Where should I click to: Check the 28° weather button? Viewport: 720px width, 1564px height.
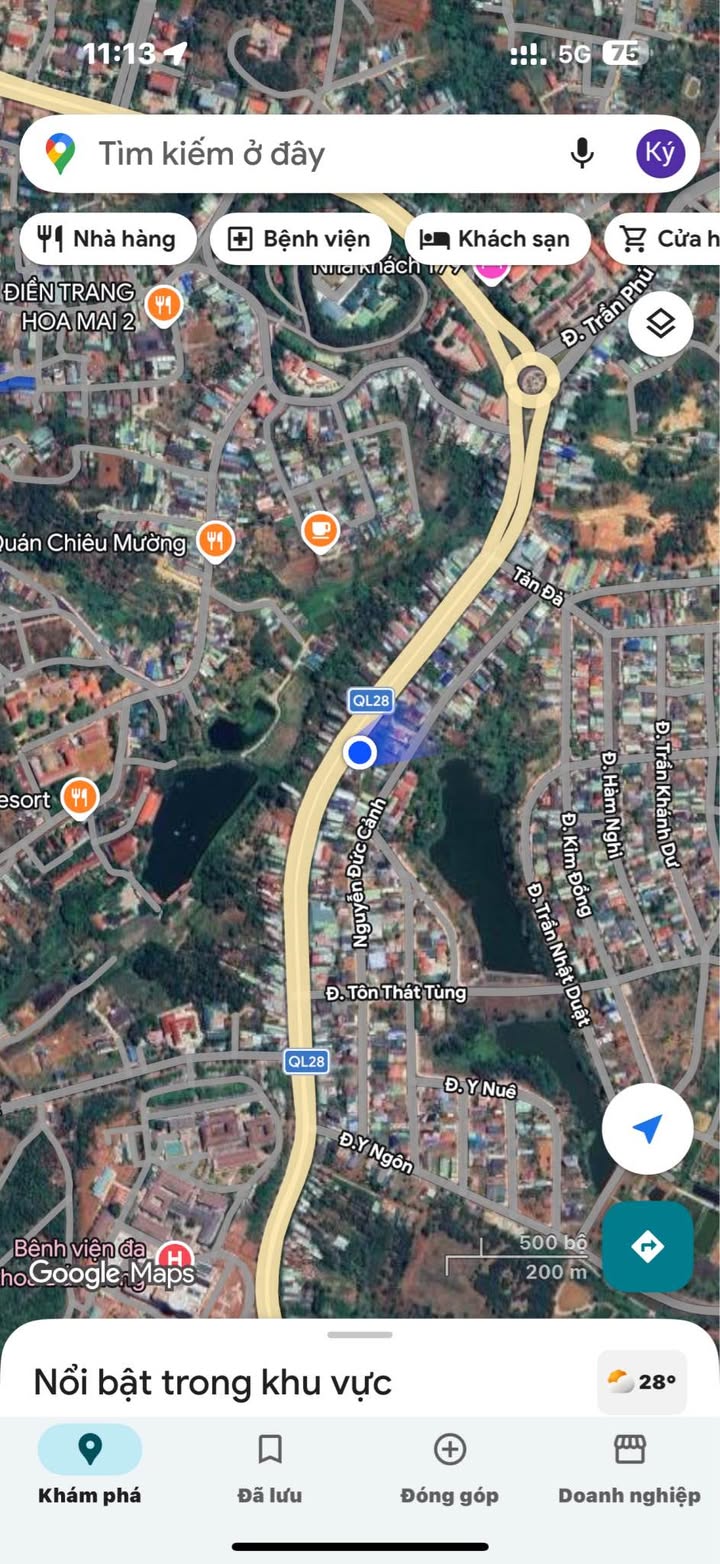click(x=642, y=1382)
